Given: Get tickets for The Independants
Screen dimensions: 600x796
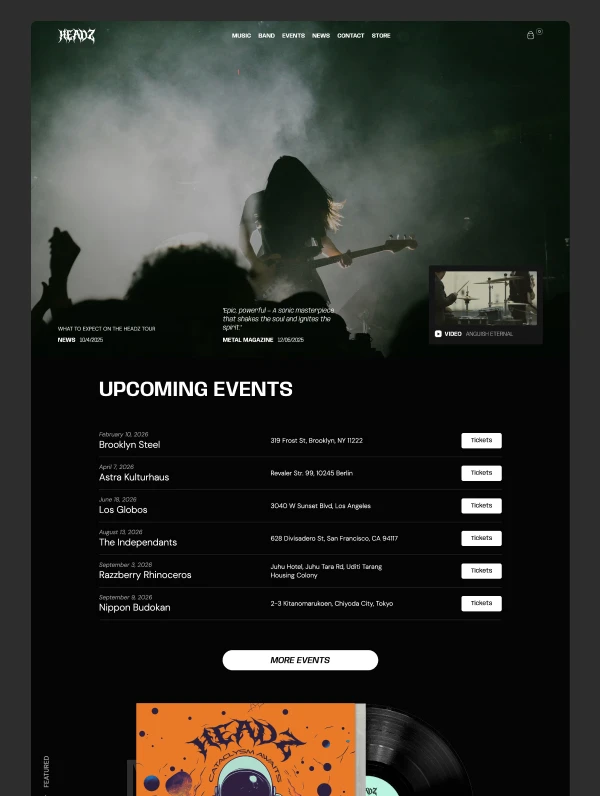Looking at the screenshot, I should (x=481, y=538).
